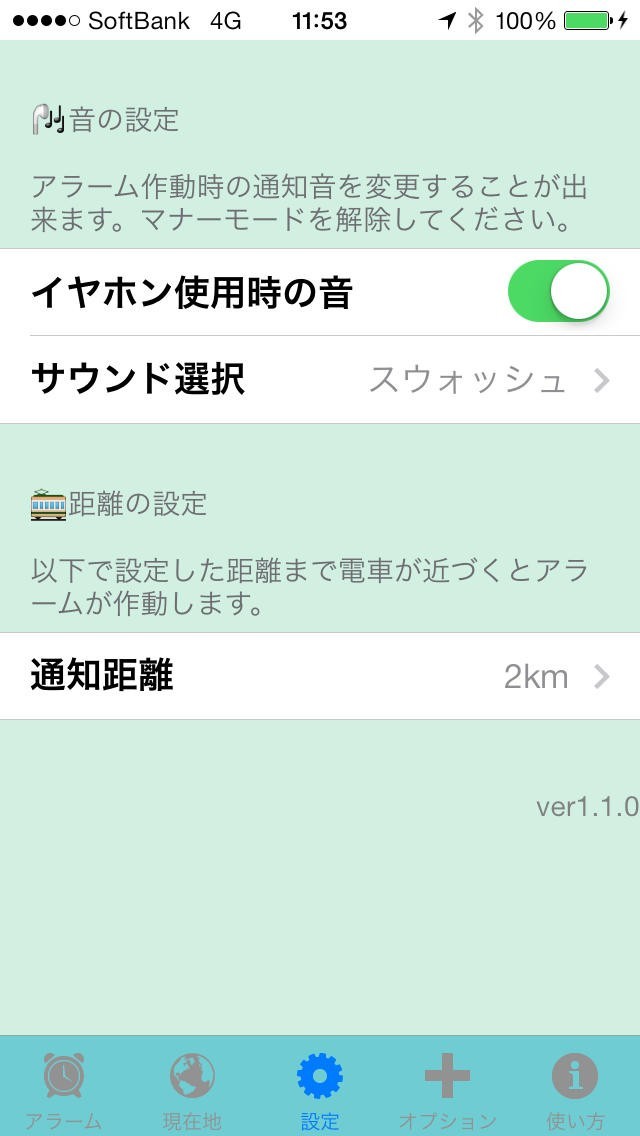640x1136 pixels.
Task: Switch to the アラーム tab
Action: tap(64, 1090)
